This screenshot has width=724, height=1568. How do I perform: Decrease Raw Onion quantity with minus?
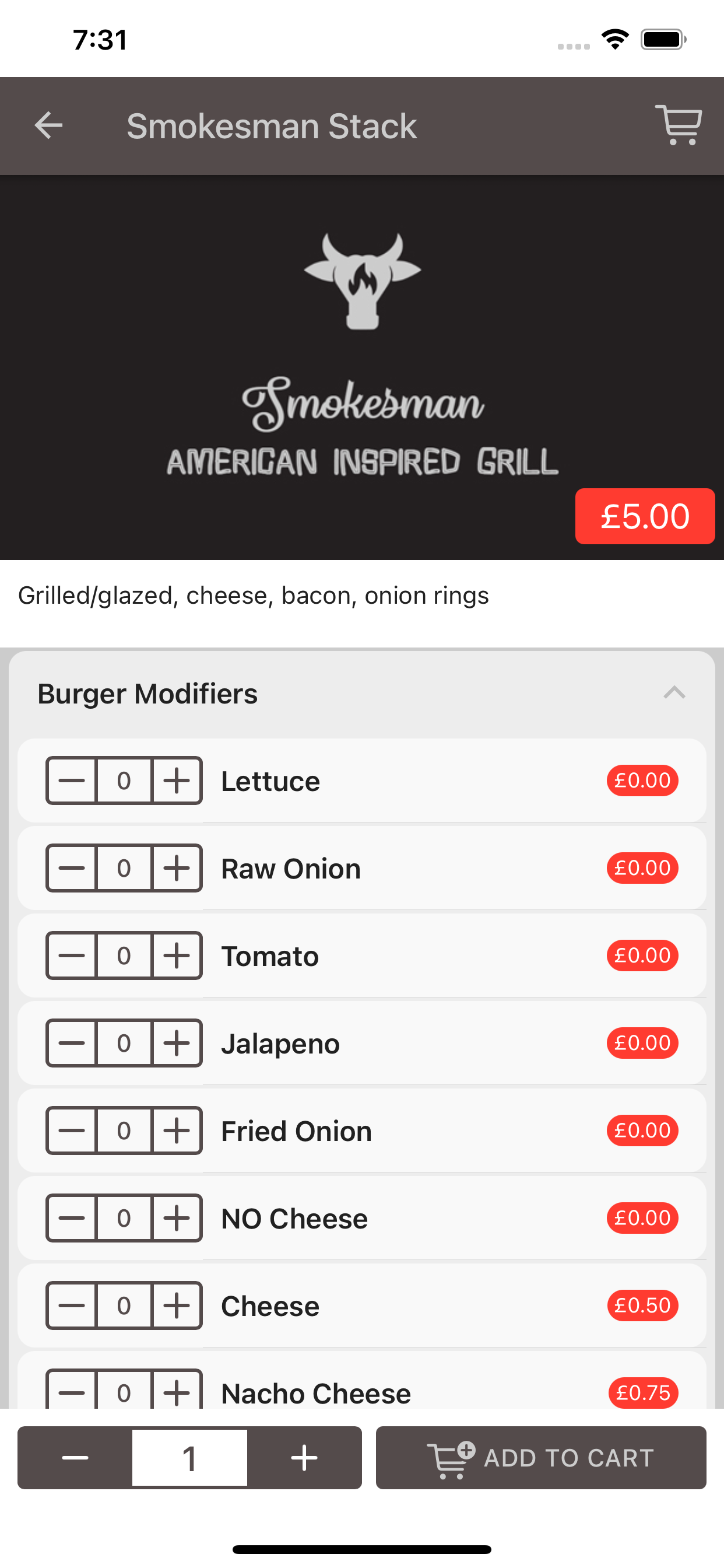click(72, 868)
